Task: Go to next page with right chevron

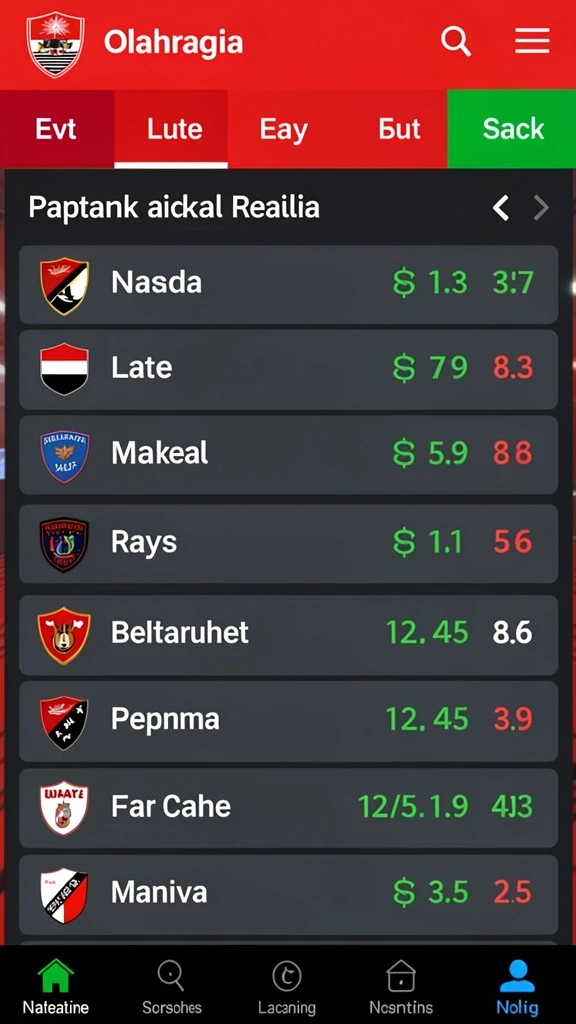Action: (x=541, y=208)
